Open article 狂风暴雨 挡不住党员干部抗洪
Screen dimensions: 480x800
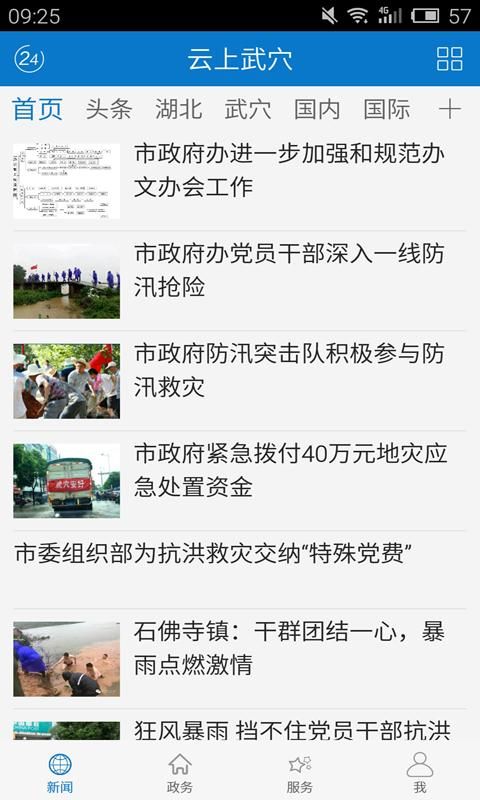(x=240, y=727)
